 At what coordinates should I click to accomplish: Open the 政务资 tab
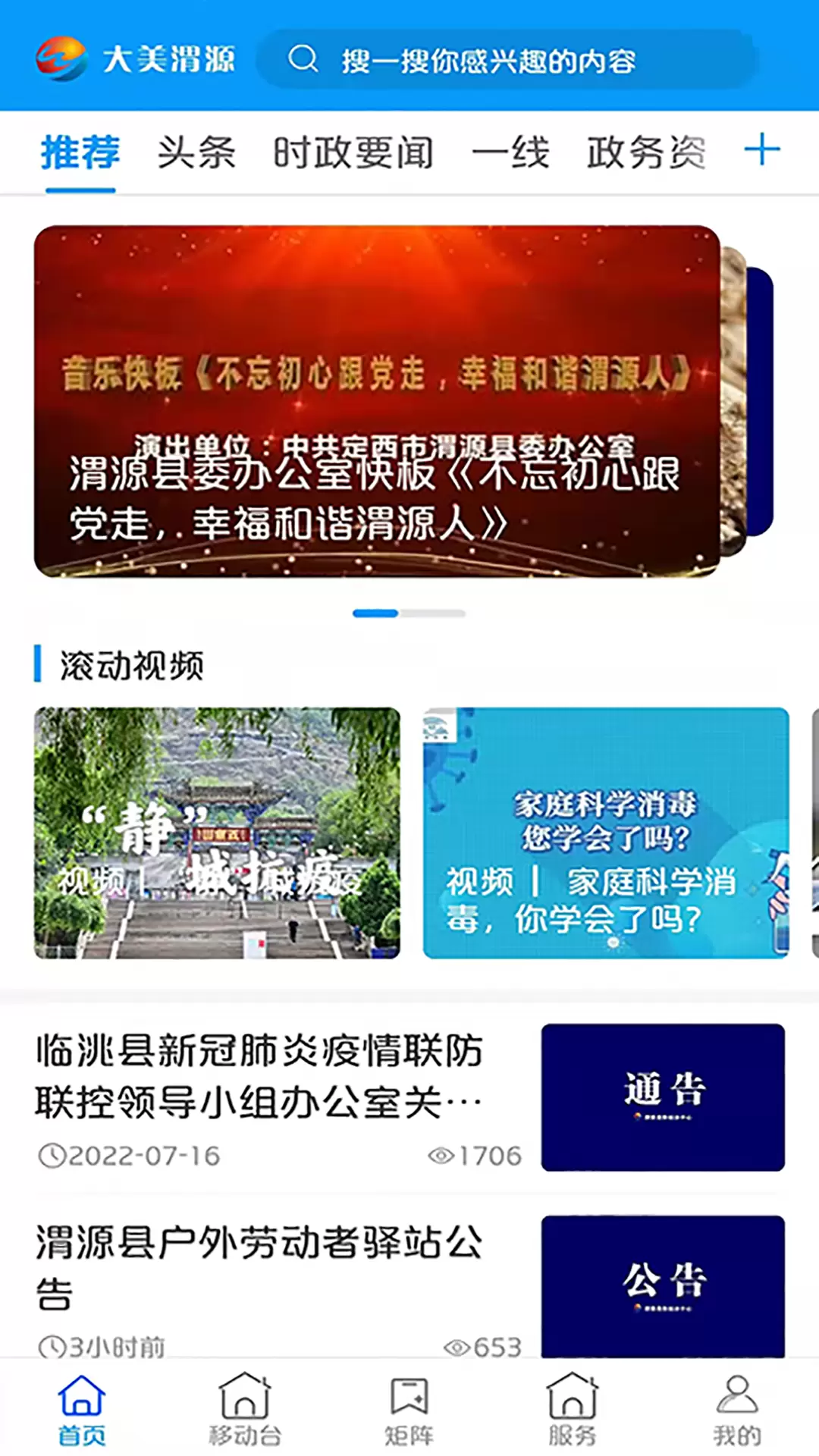pos(646,152)
